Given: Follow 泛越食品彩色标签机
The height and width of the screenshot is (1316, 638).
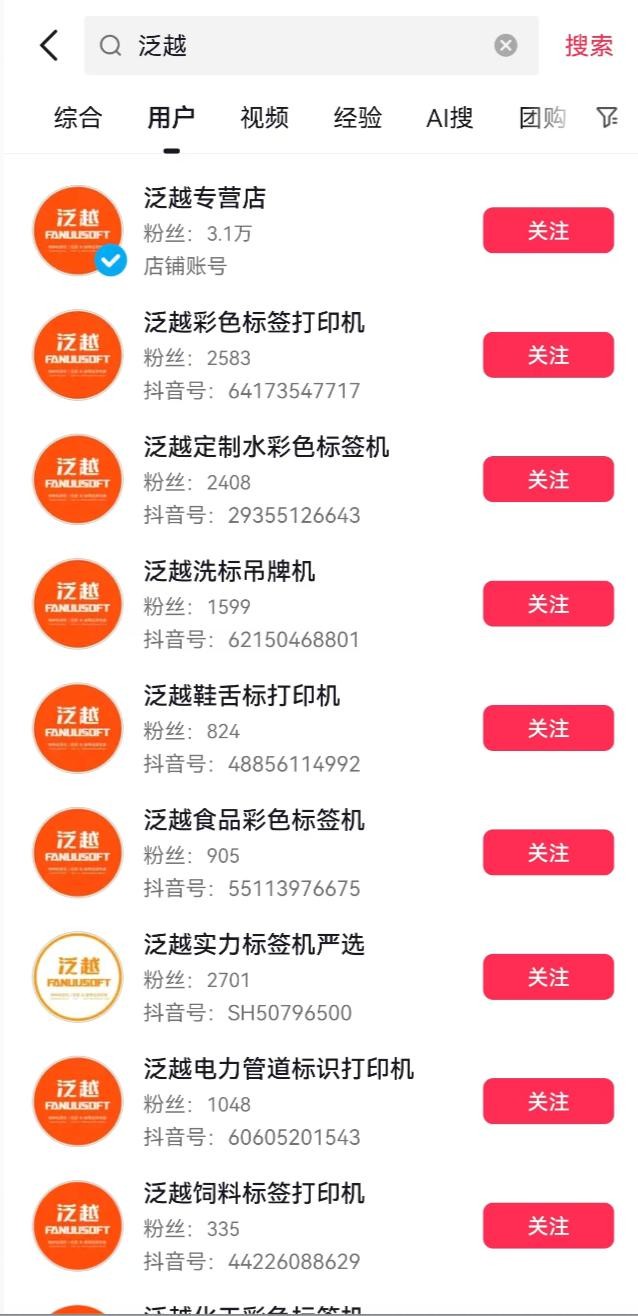Looking at the screenshot, I should tap(548, 853).
